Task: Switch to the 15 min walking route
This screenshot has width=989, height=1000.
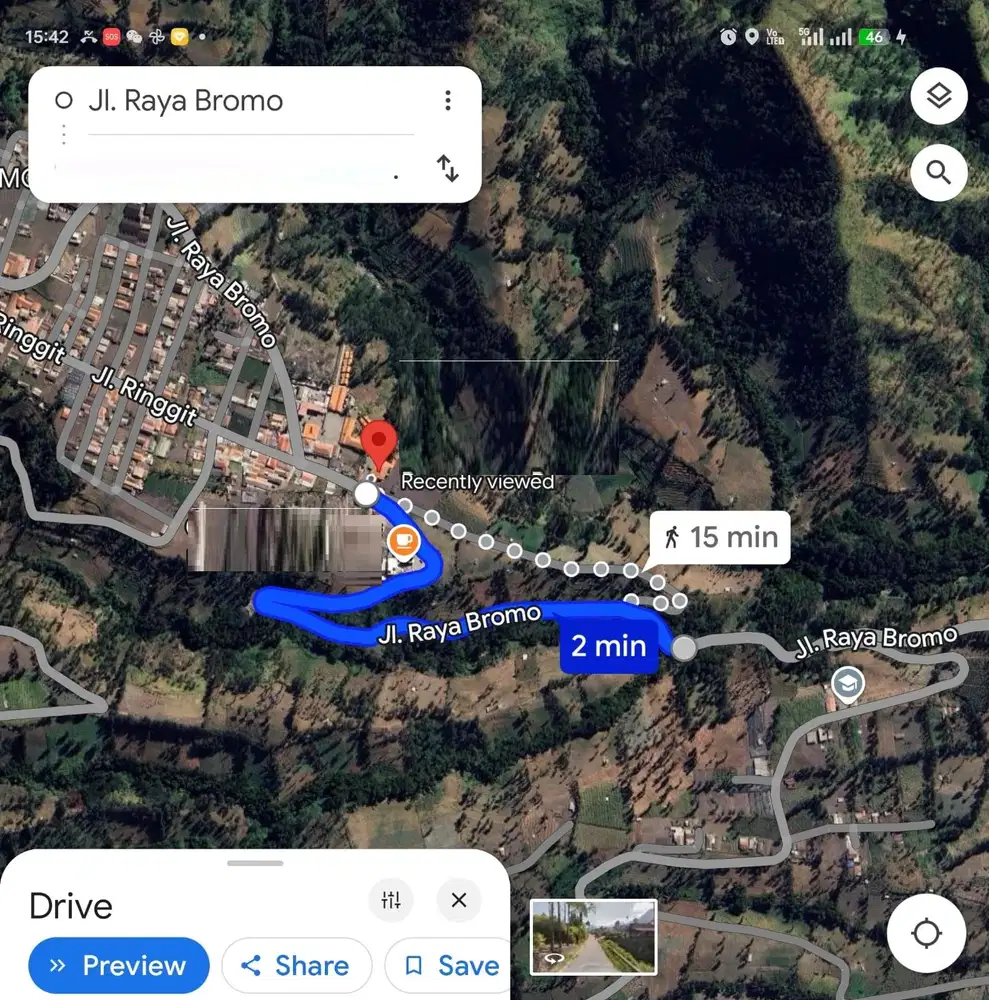Action: tap(718, 537)
